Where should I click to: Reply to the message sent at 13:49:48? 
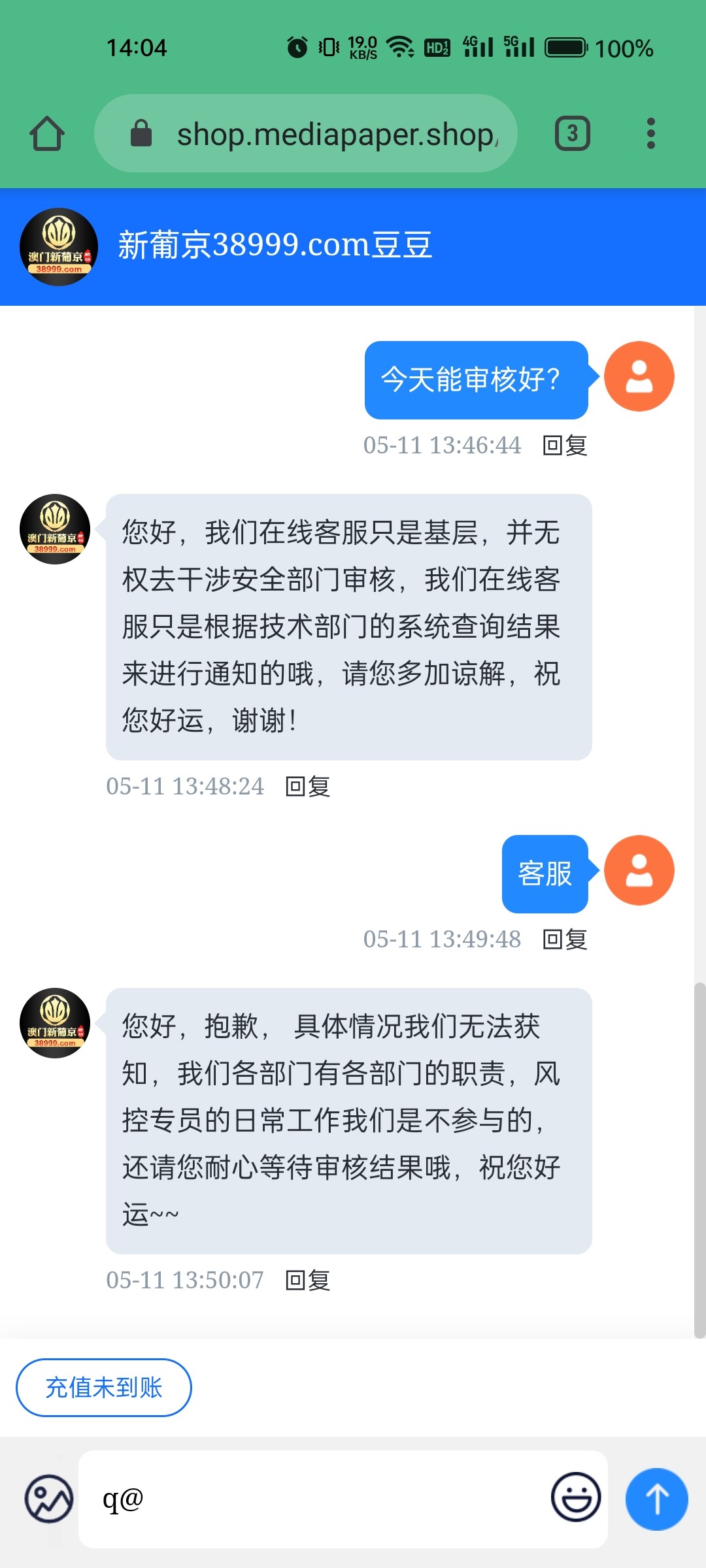pyautogui.click(x=565, y=939)
